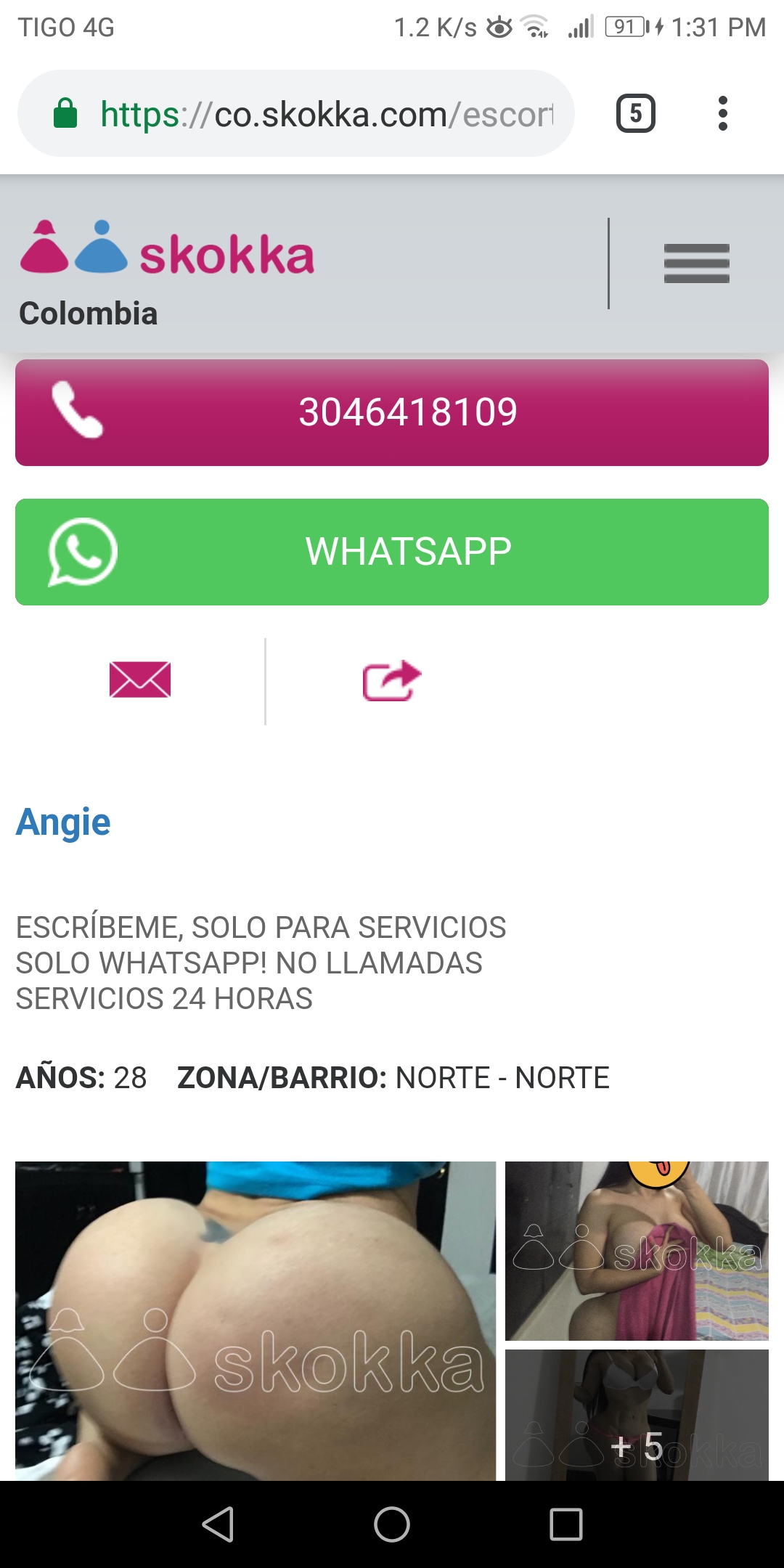
Task: Open the browser overflow menu
Action: tap(722, 113)
